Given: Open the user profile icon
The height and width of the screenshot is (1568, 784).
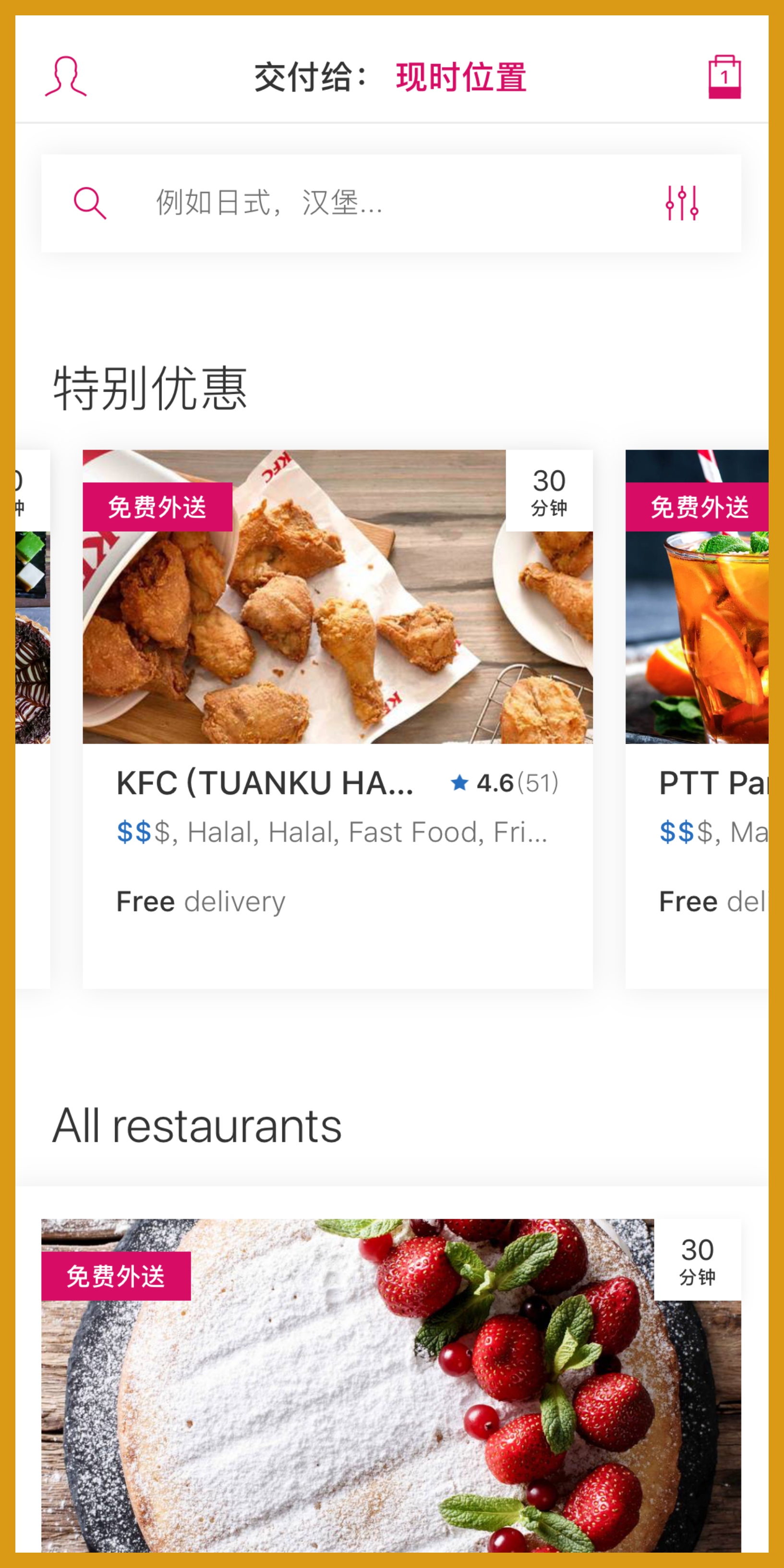Looking at the screenshot, I should click(66, 77).
